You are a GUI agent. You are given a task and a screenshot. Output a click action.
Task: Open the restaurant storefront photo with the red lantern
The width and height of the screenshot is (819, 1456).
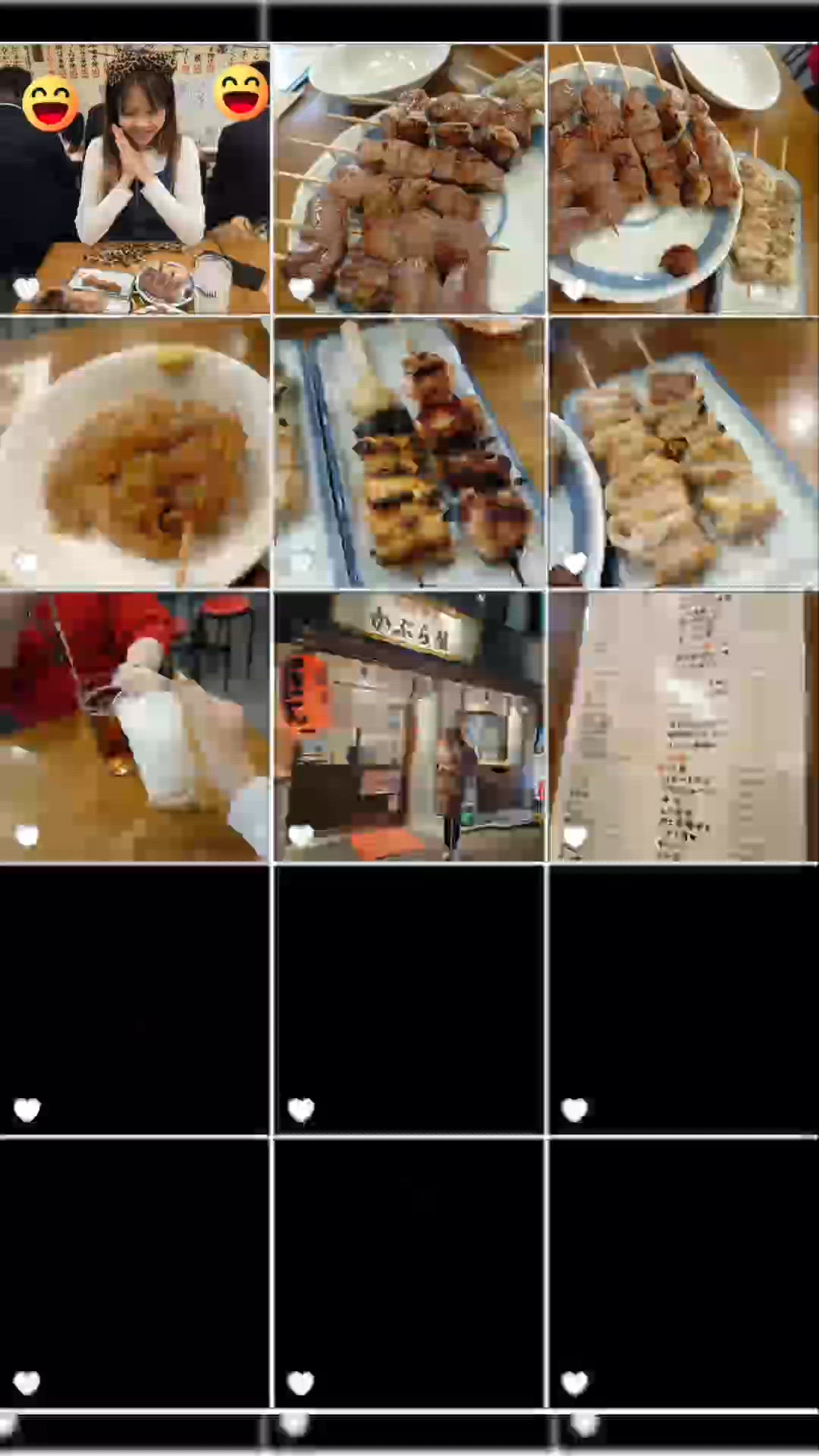pos(409,726)
